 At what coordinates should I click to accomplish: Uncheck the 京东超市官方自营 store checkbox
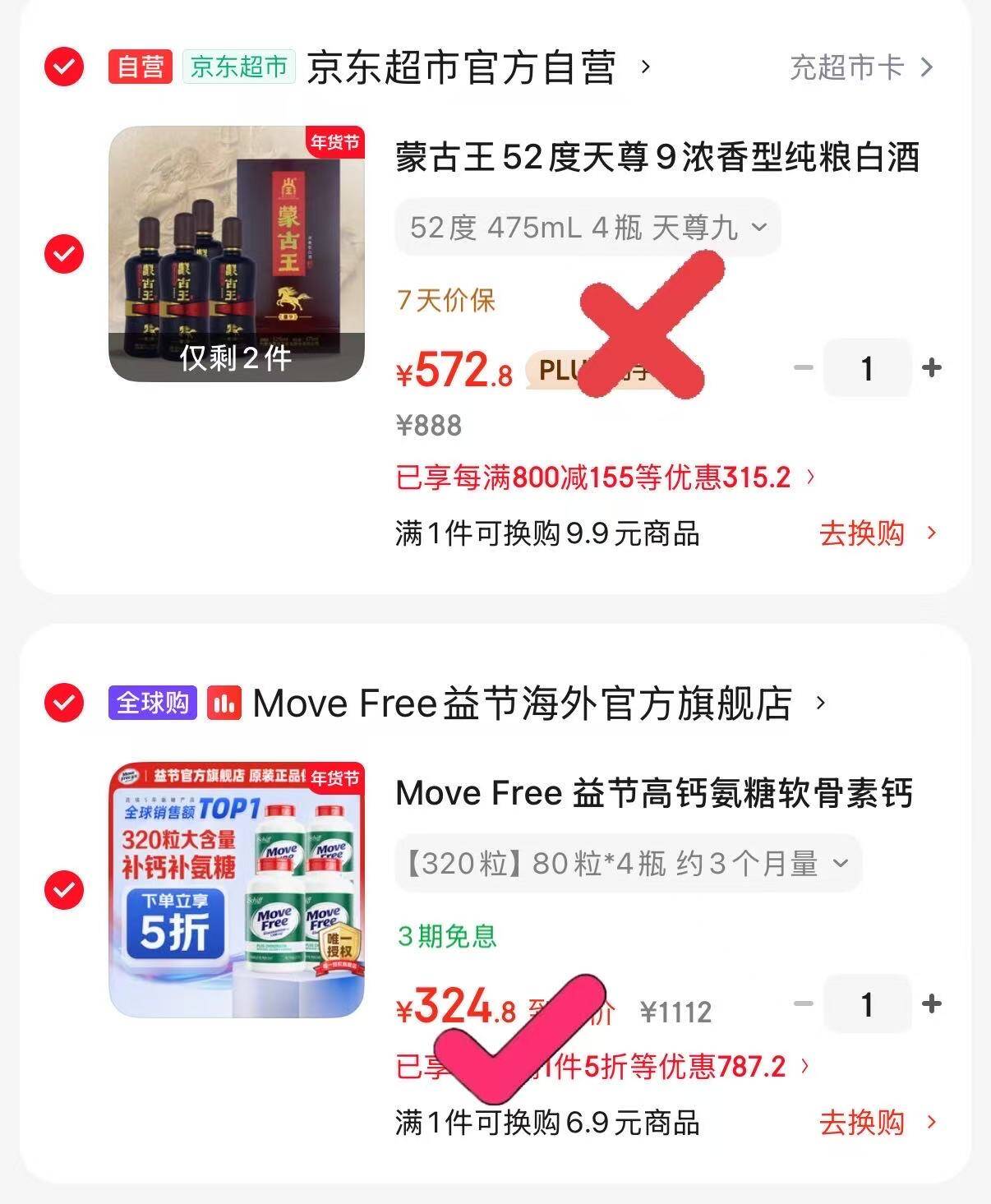point(64,67)
